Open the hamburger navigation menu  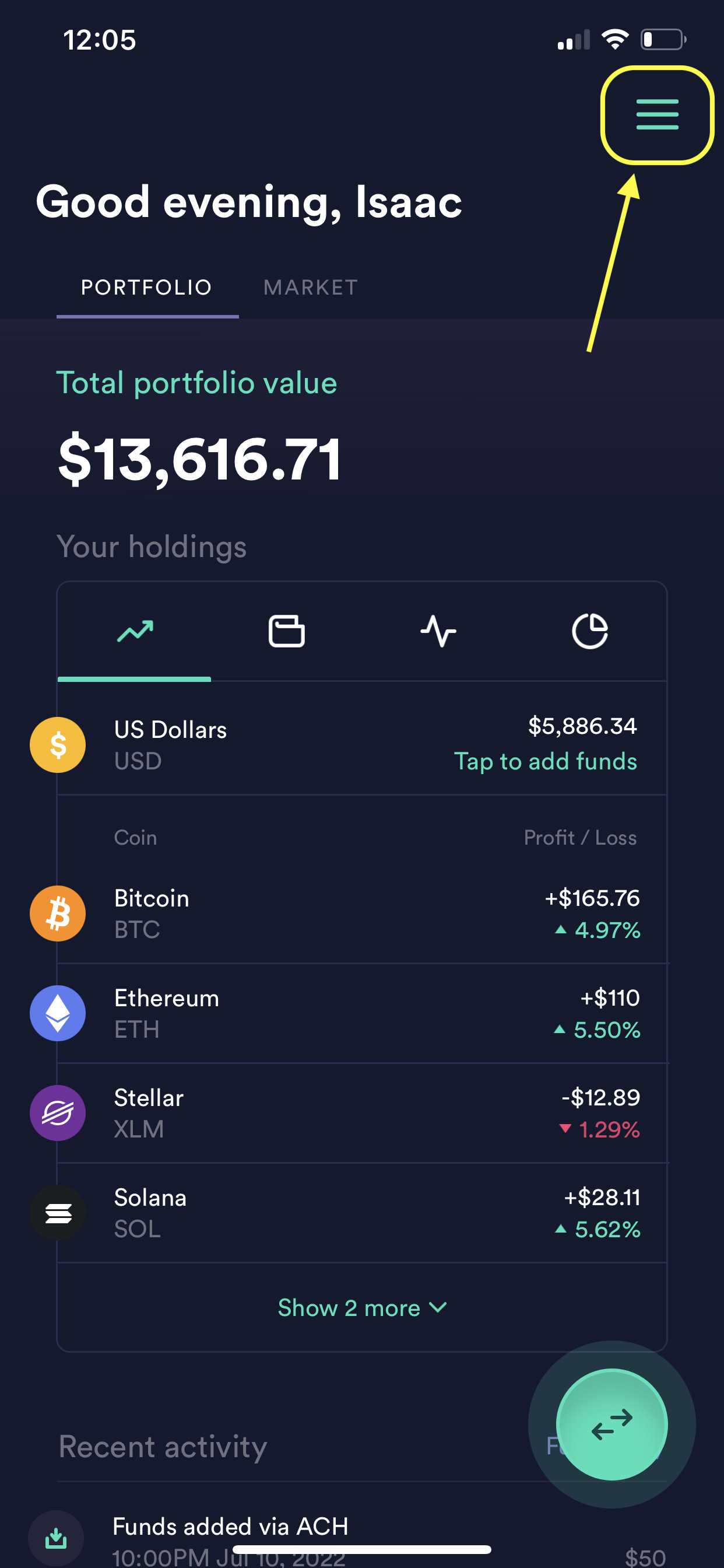coord(656,116)
